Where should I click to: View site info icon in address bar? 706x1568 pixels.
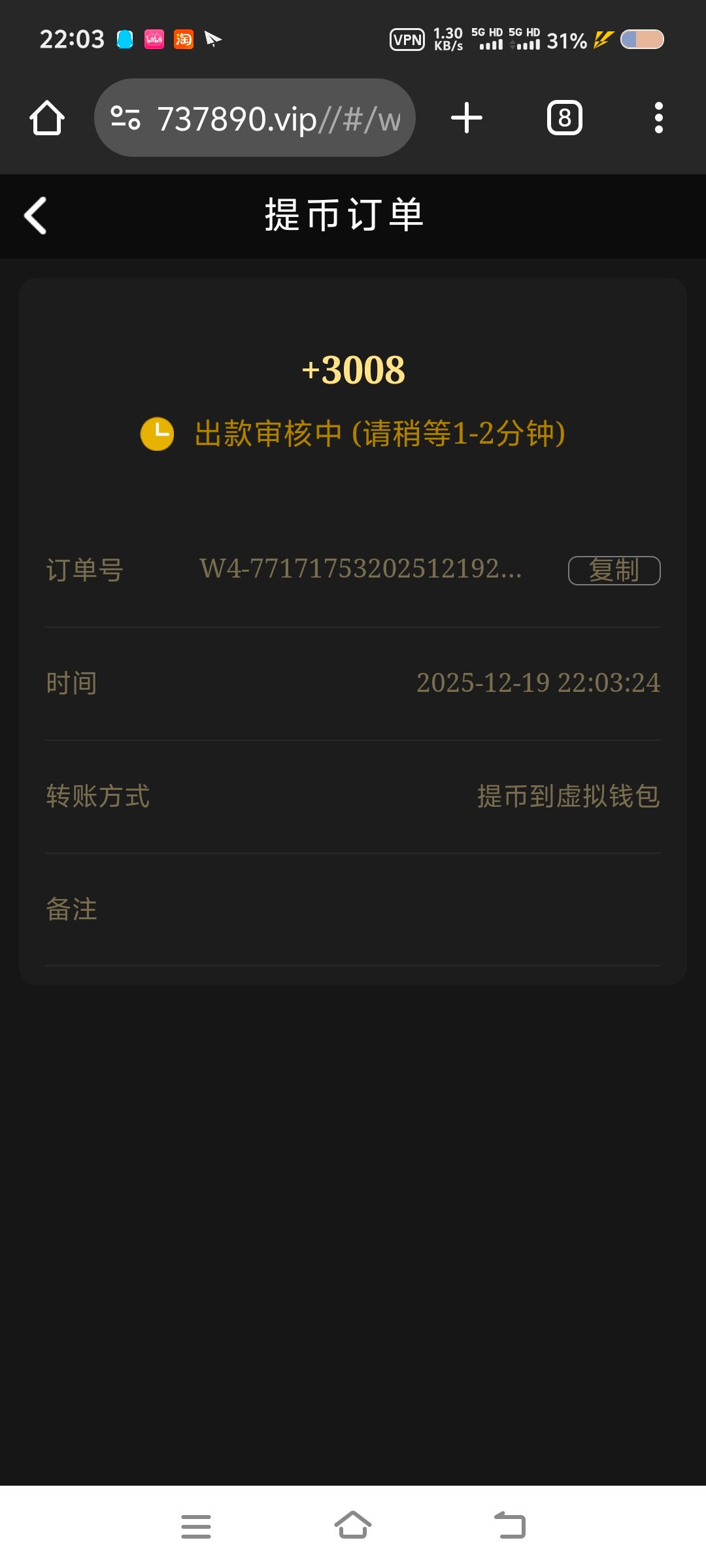click(126, 118)
